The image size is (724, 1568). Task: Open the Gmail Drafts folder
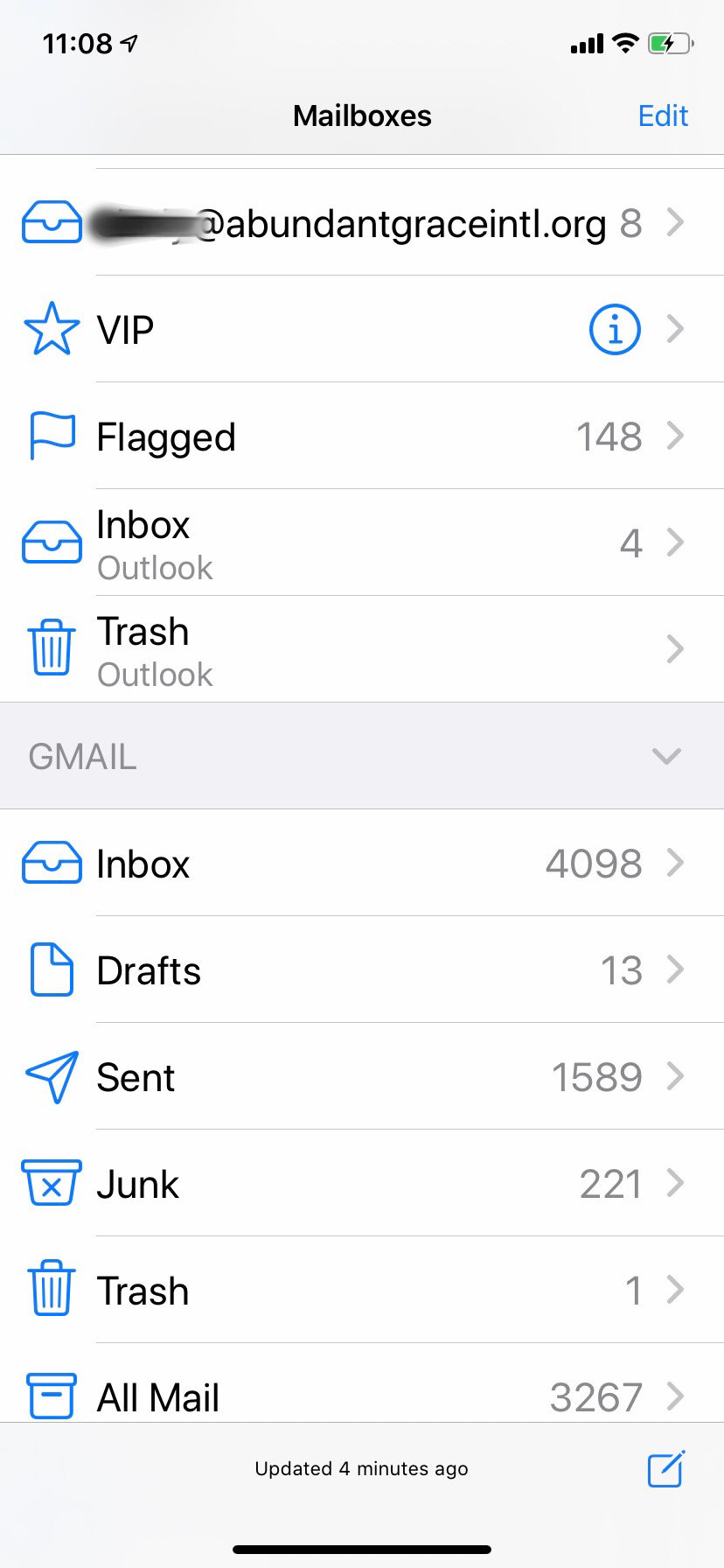click(x=350, y=970)
